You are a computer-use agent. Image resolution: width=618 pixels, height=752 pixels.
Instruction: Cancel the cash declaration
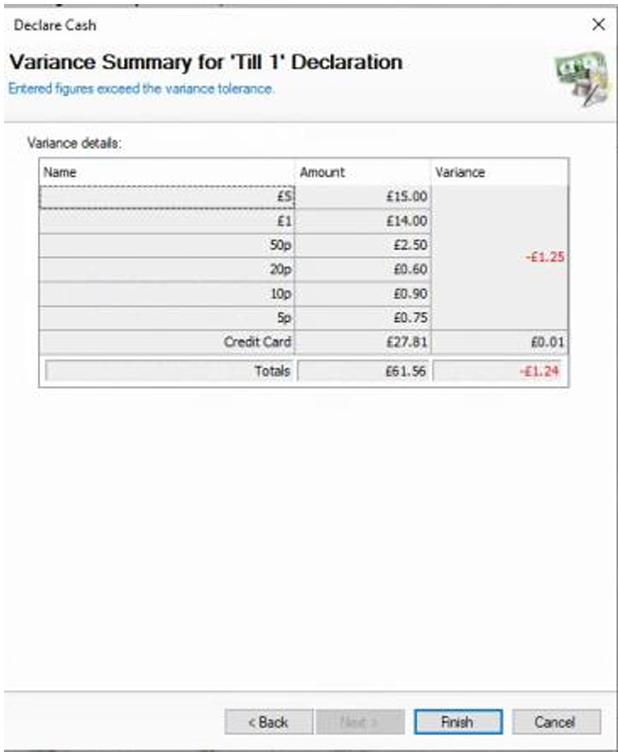pos(556,721)
